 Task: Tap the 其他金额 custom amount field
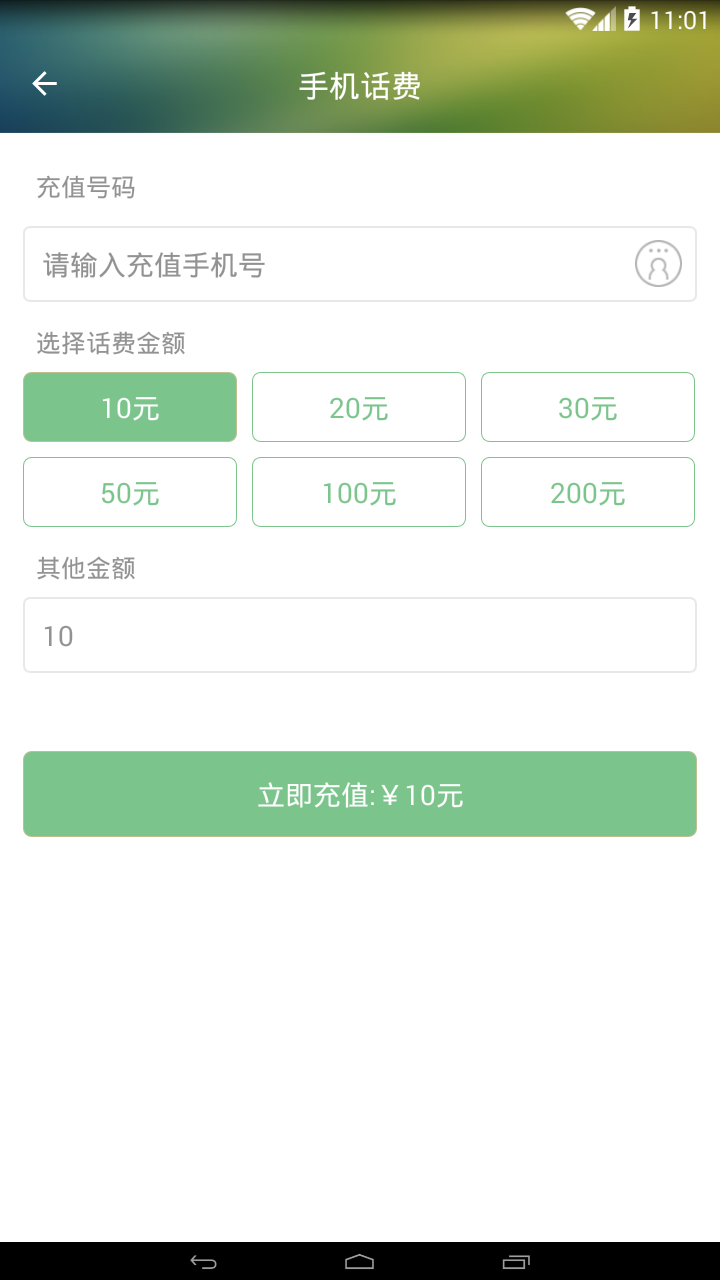[x=360, y=635]
